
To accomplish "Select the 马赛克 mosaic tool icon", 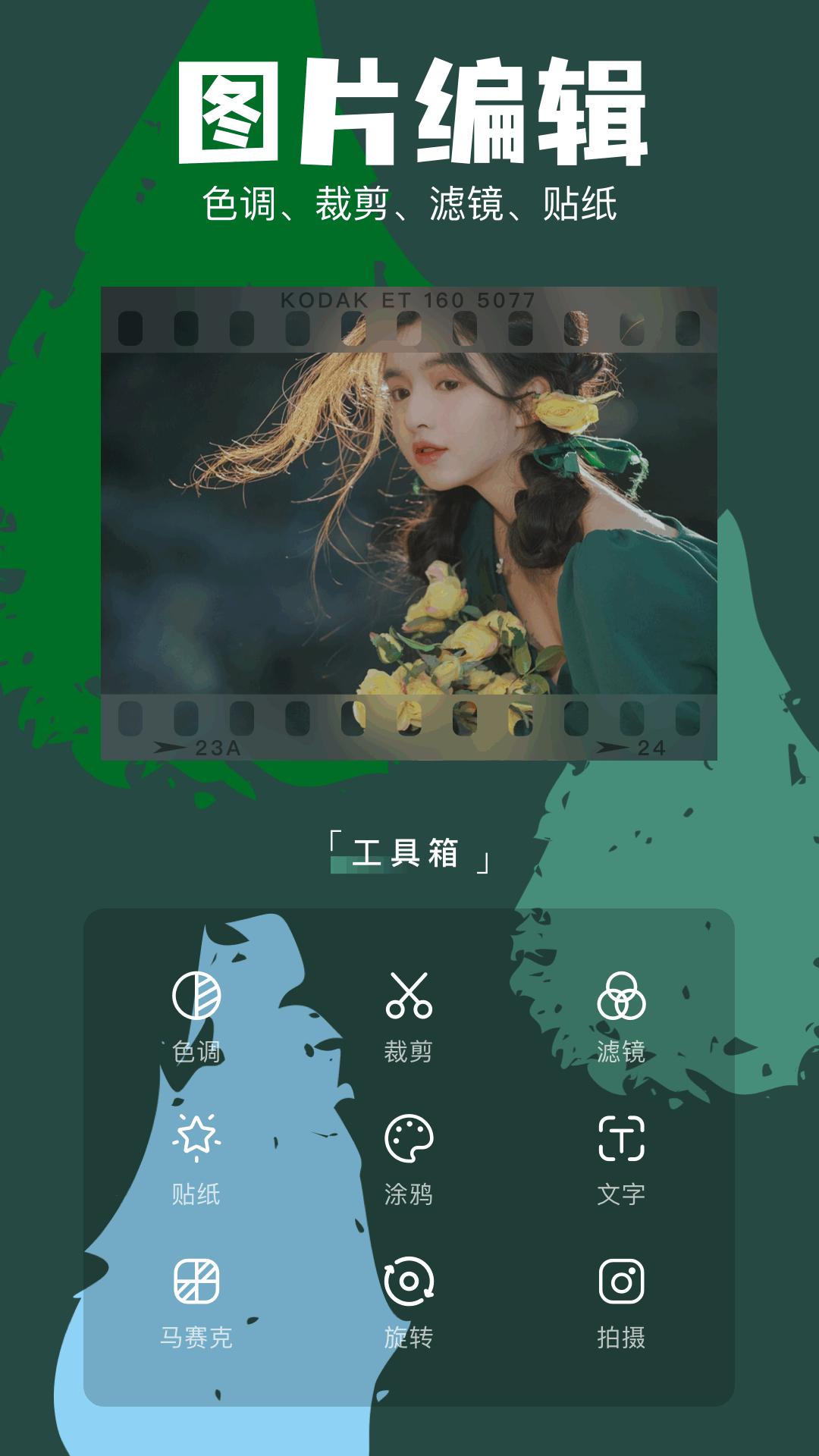I will tap(196, 1282).
